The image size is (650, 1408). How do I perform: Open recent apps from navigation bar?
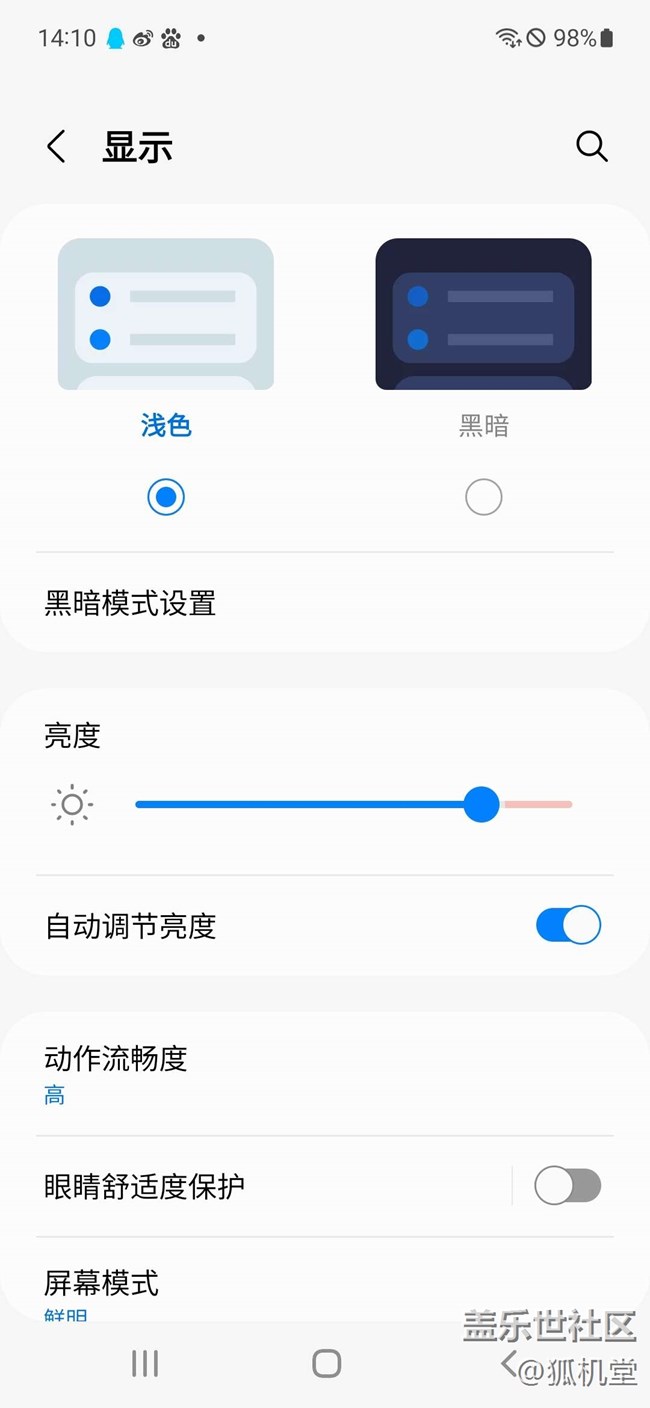click(145, 1363)
